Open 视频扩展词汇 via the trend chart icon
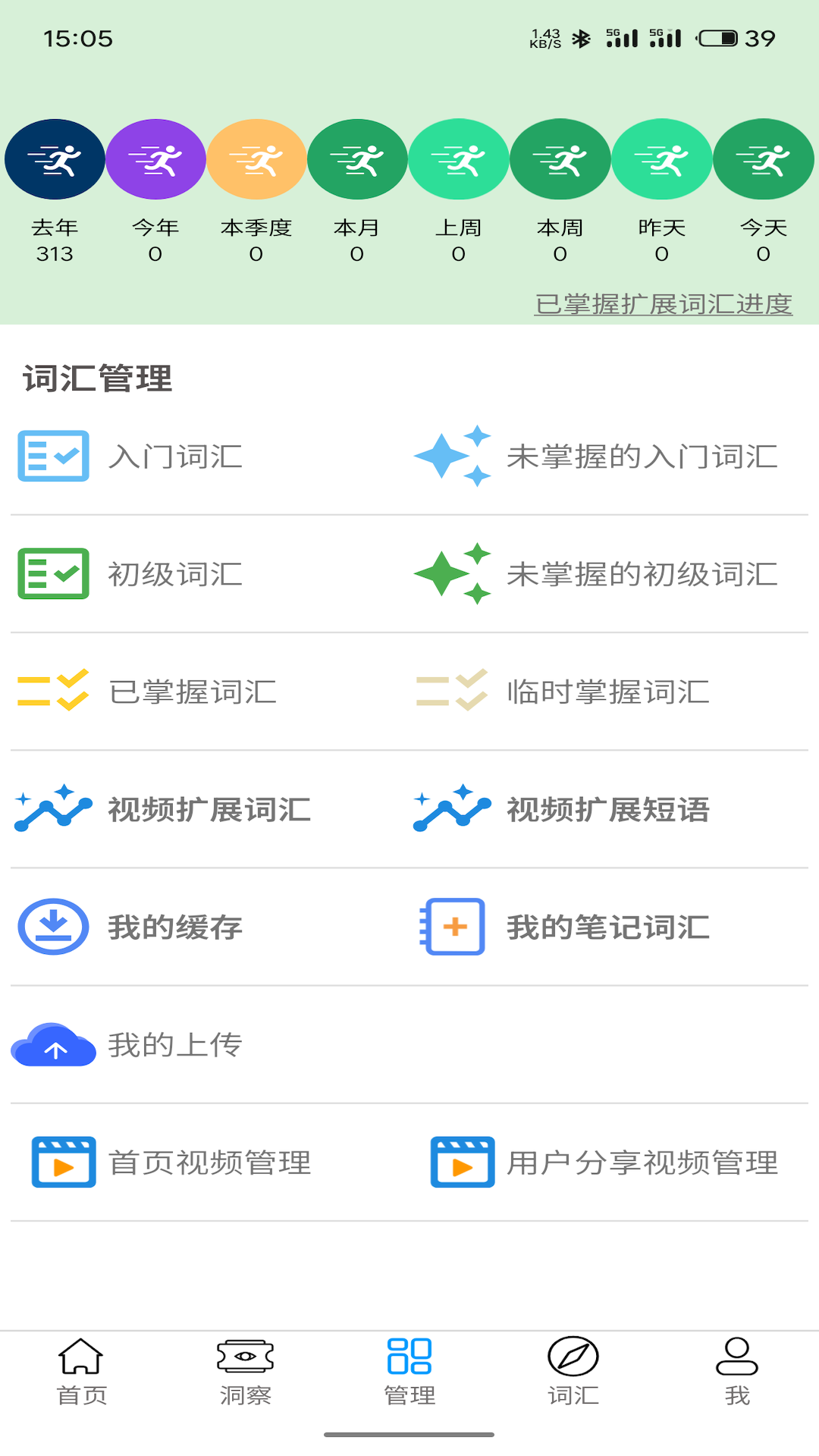 coord(52,809)
